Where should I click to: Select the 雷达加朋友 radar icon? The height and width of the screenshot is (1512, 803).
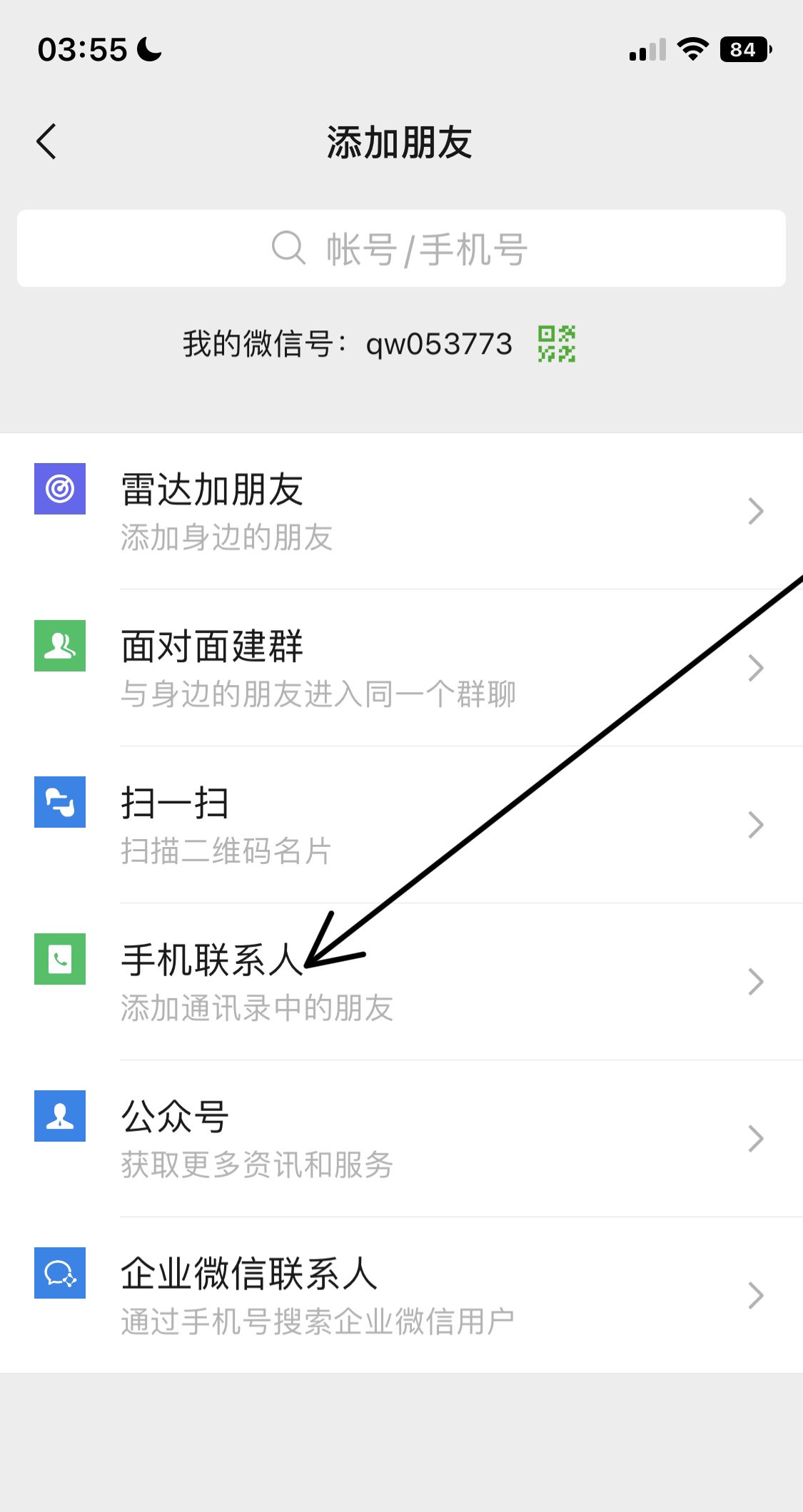[x=60, y=488]
